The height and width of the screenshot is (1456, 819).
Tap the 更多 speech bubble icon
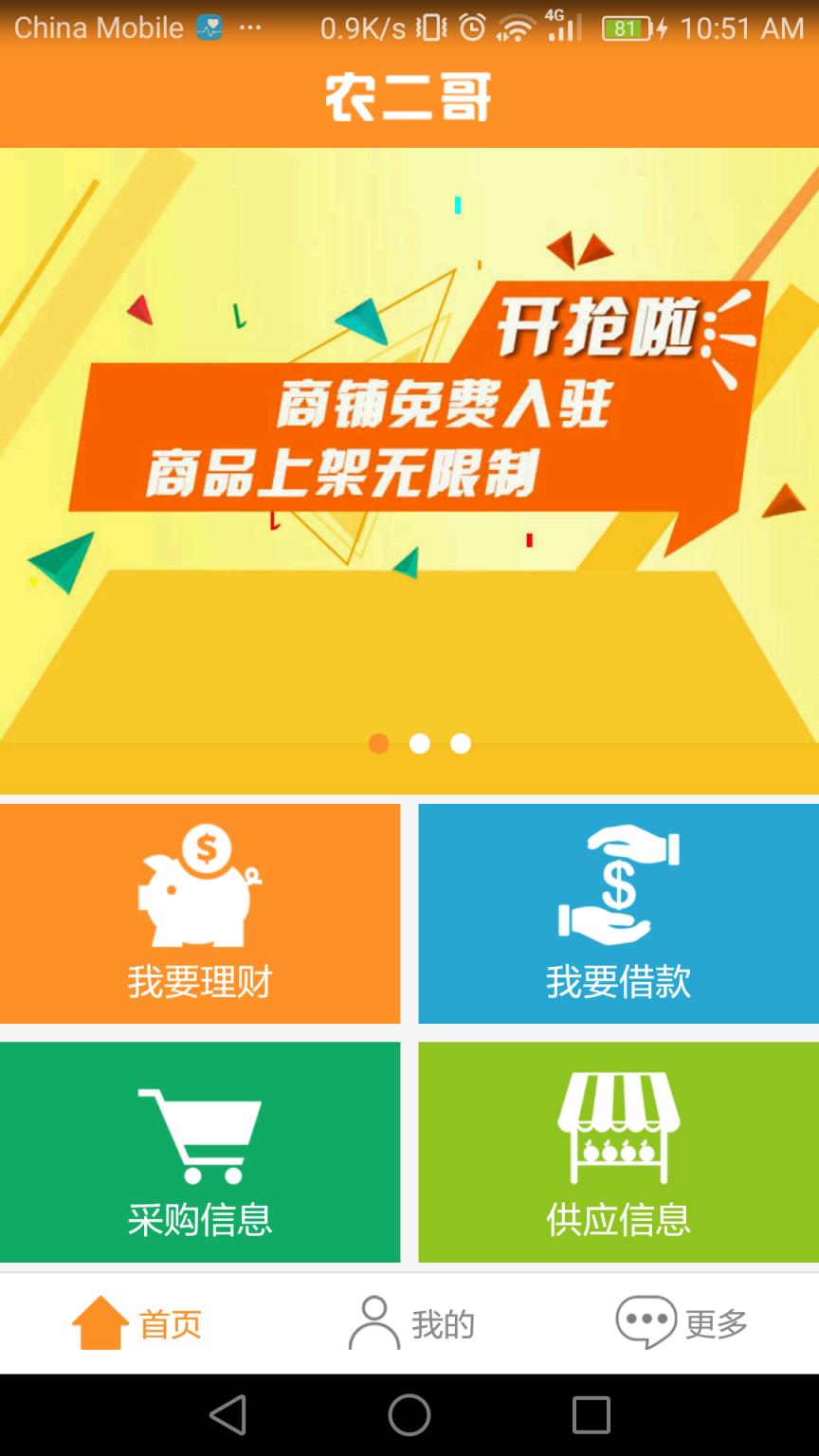645,1318
